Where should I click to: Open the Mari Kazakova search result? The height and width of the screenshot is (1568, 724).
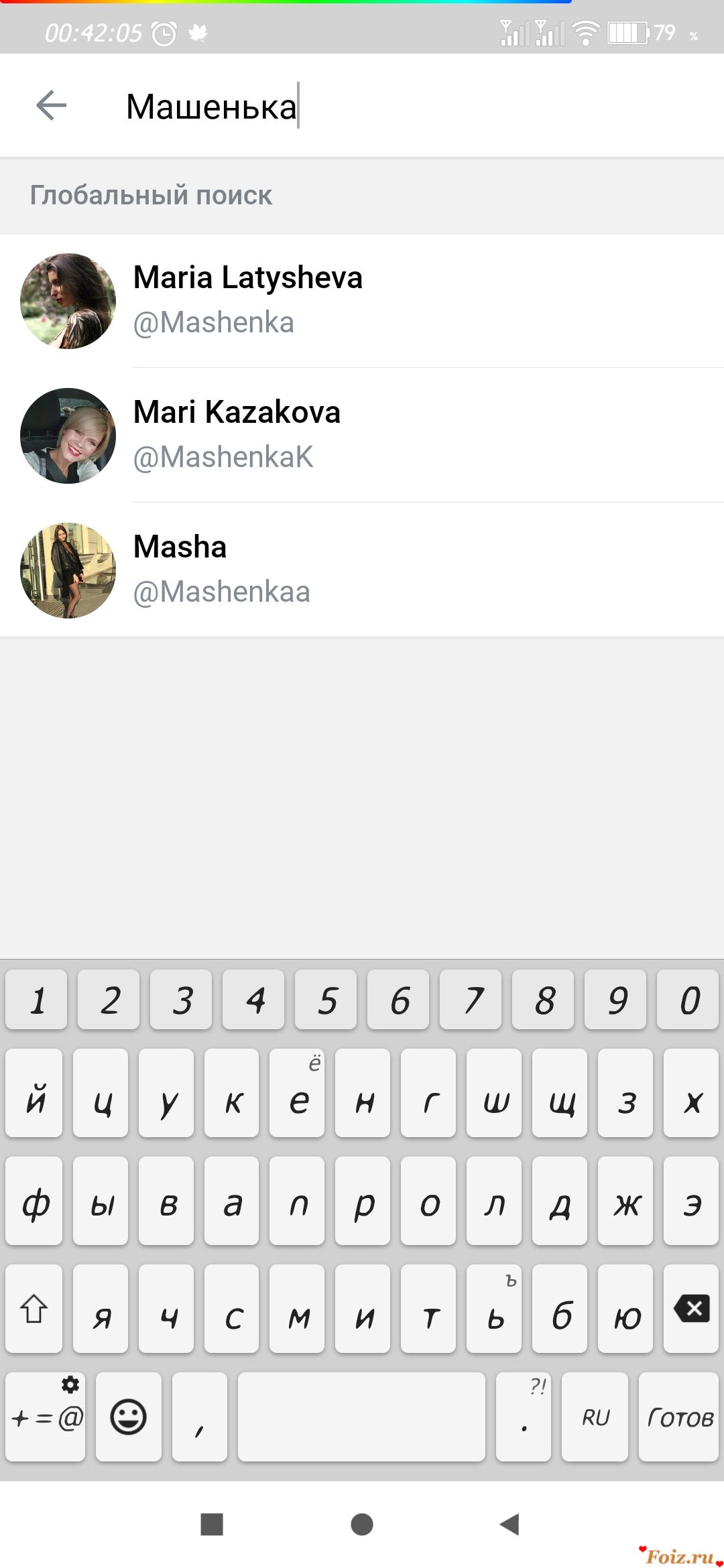coord(362,435)
